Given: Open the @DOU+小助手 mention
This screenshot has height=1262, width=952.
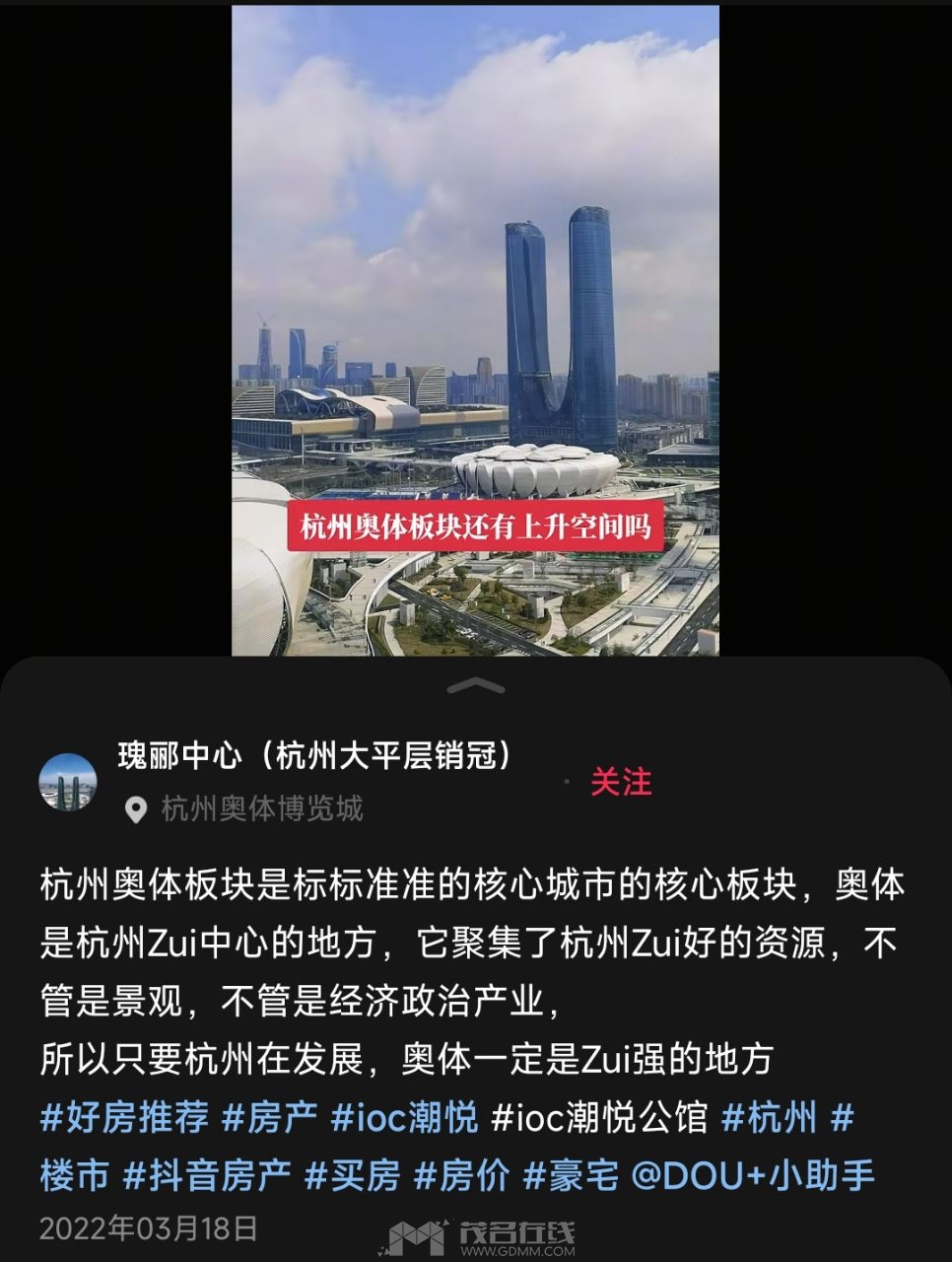Looking at the screenshot, I should coord(753,1175).
